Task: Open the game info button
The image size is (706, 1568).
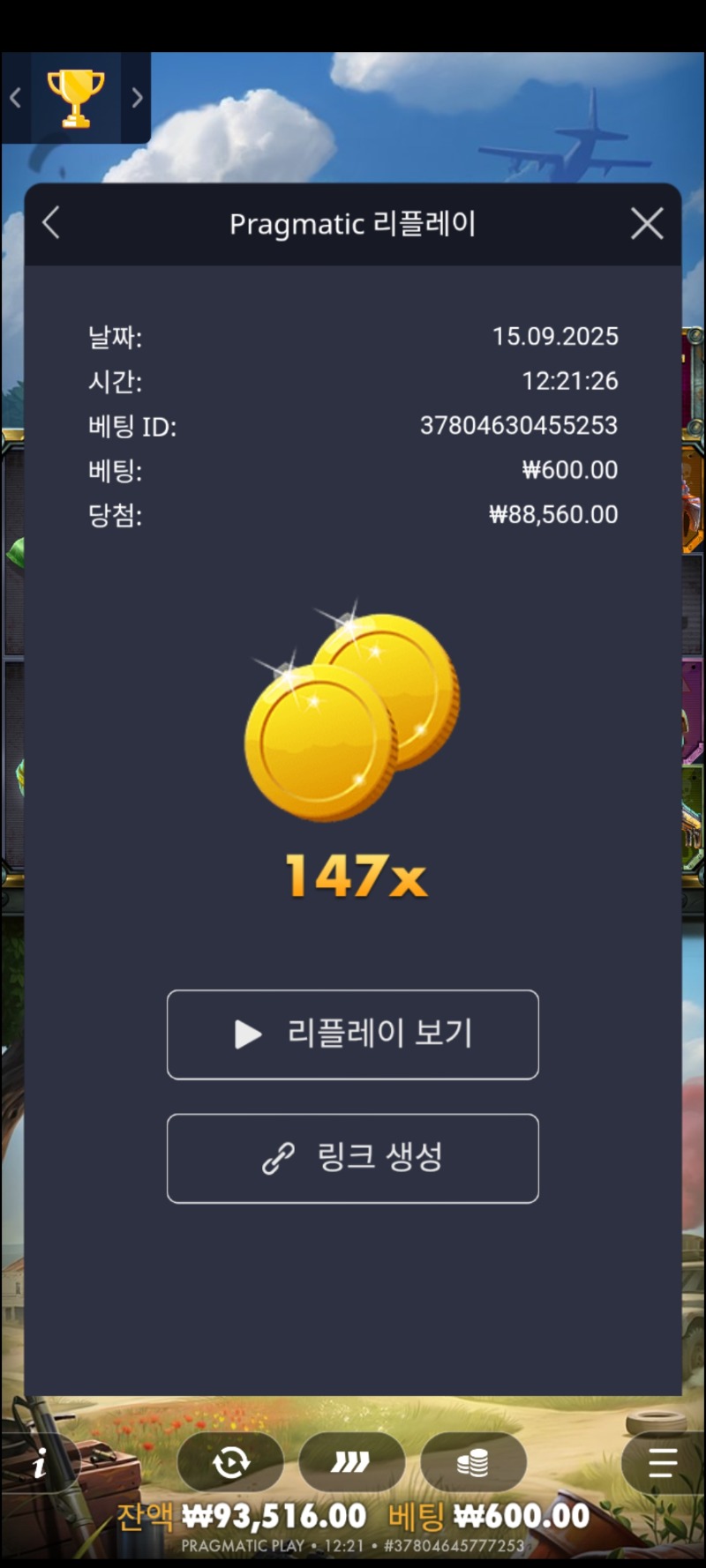Action: point(39,1466)
